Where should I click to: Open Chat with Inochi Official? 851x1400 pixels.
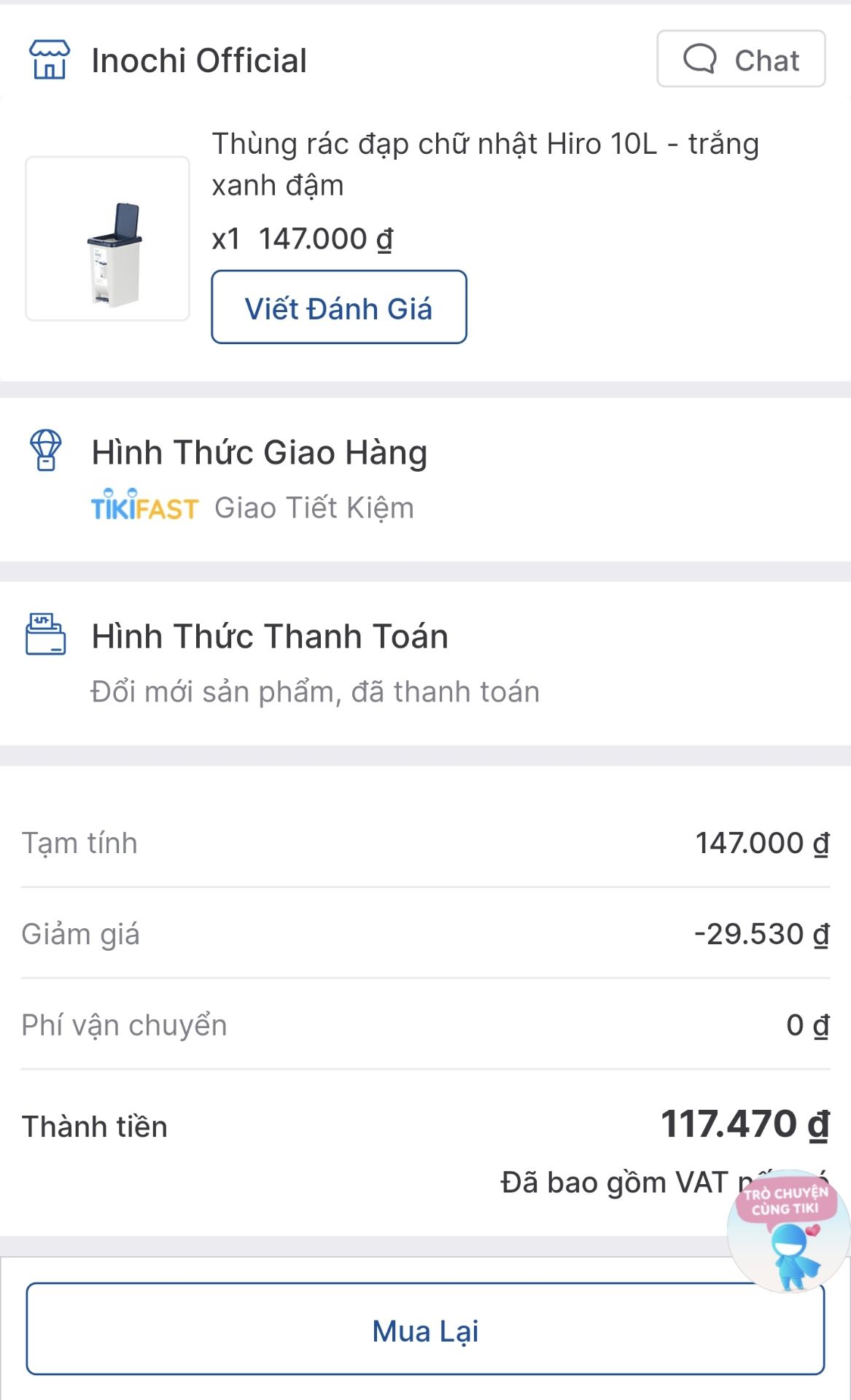tap(742, 60)
